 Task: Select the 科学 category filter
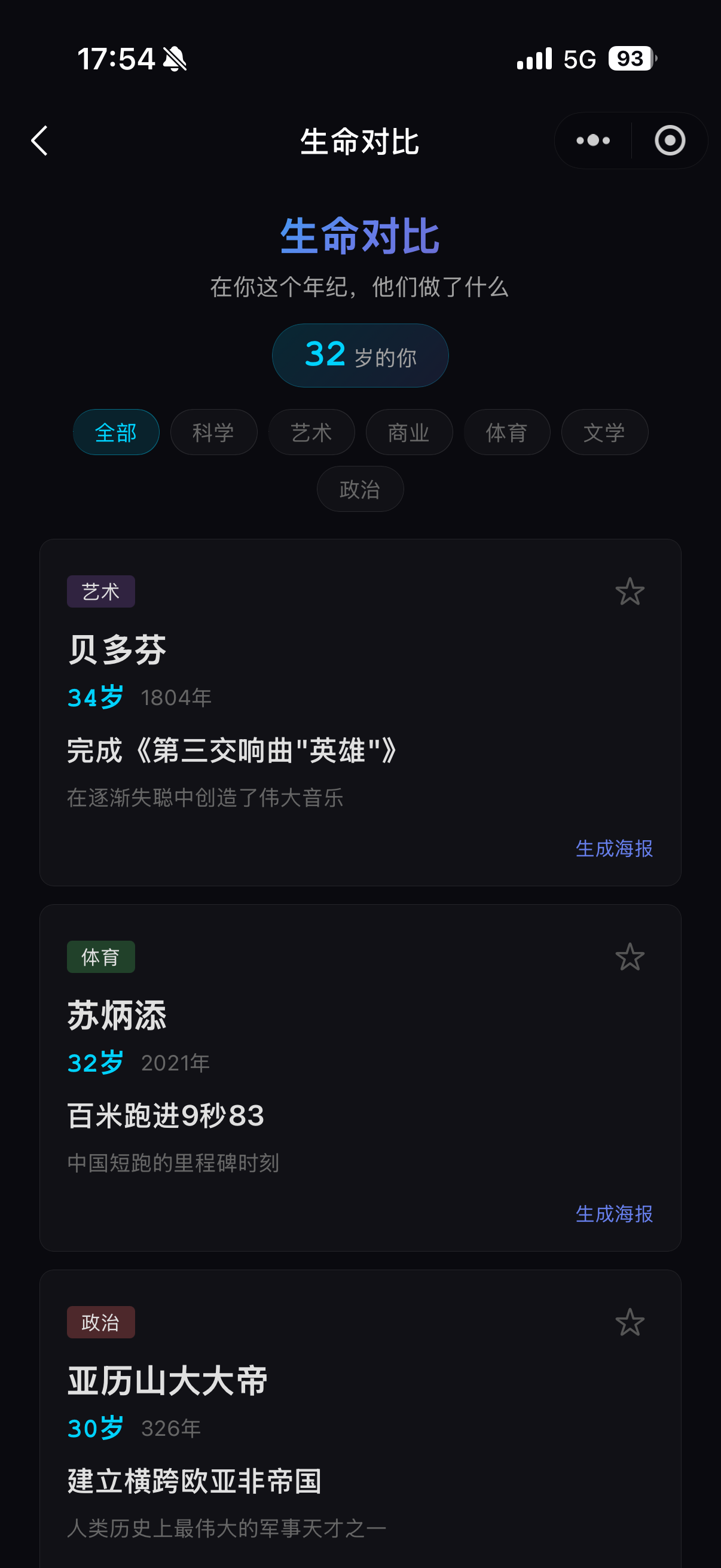(x=213, y=432)
